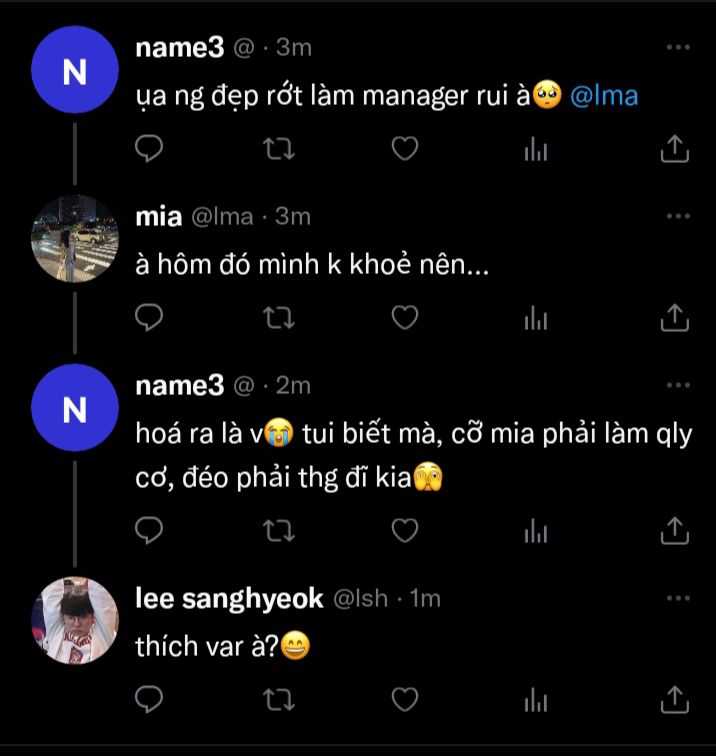Share lee sanghyeok's tweet
716x756 pixels.
coord(675,697)
